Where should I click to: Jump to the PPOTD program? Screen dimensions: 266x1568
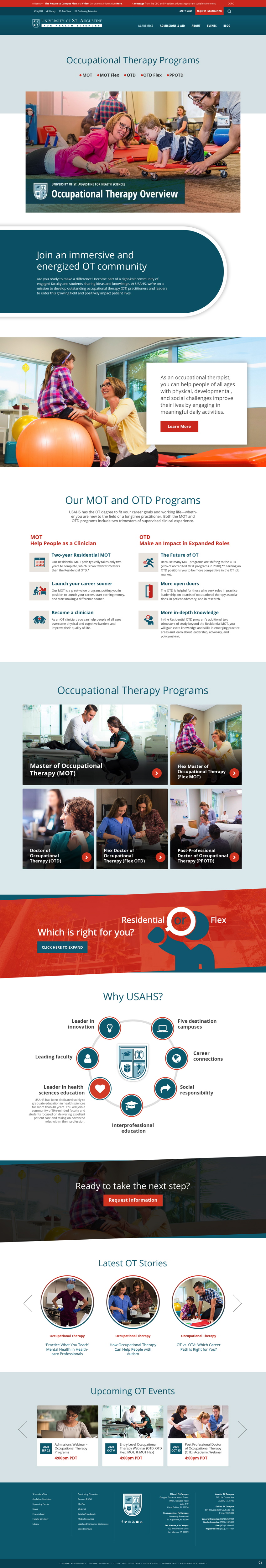click(x=175, y=76)
